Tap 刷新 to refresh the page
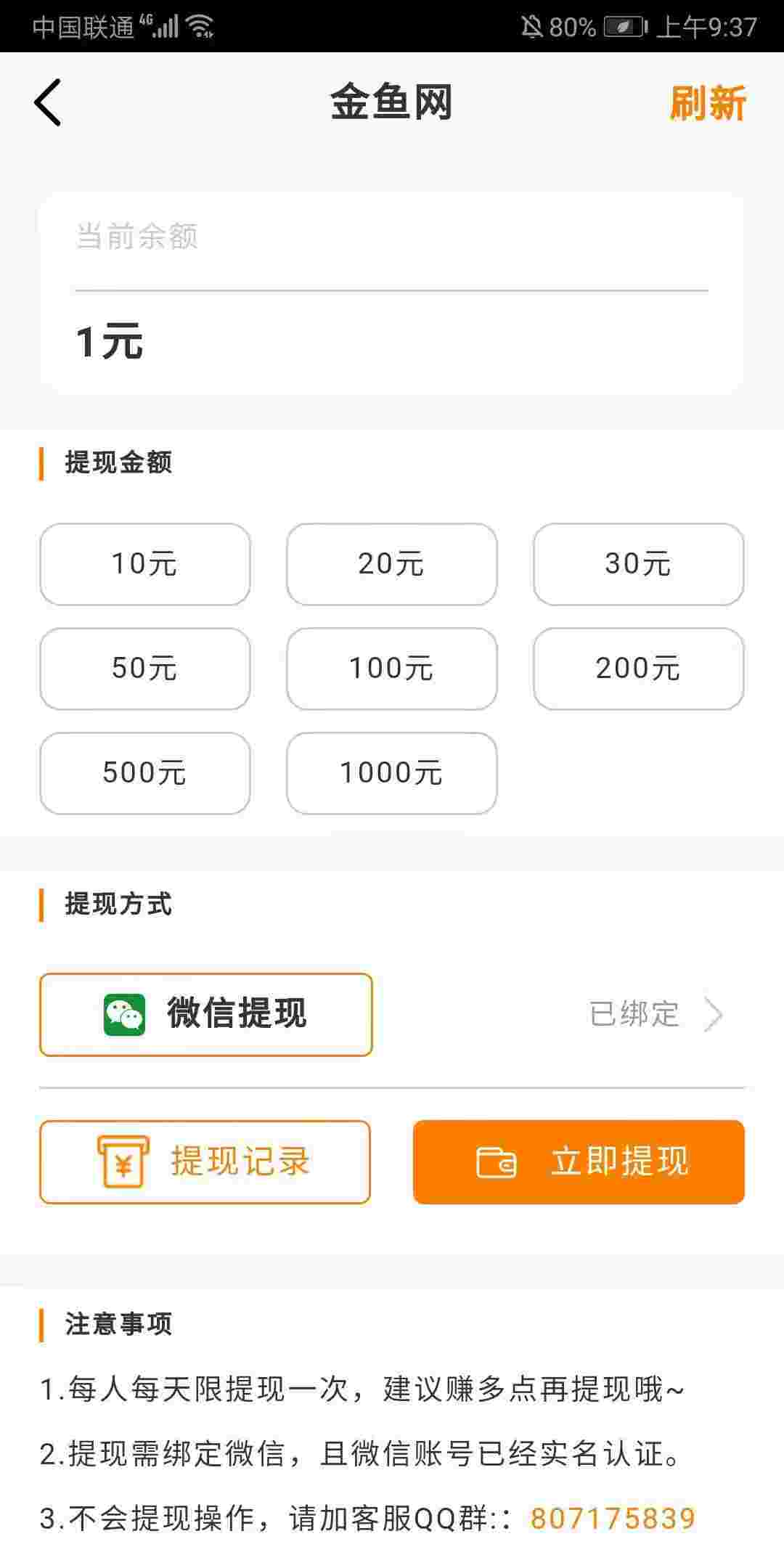The height and width of the screenshot is (1568, 784). point(708,103)
